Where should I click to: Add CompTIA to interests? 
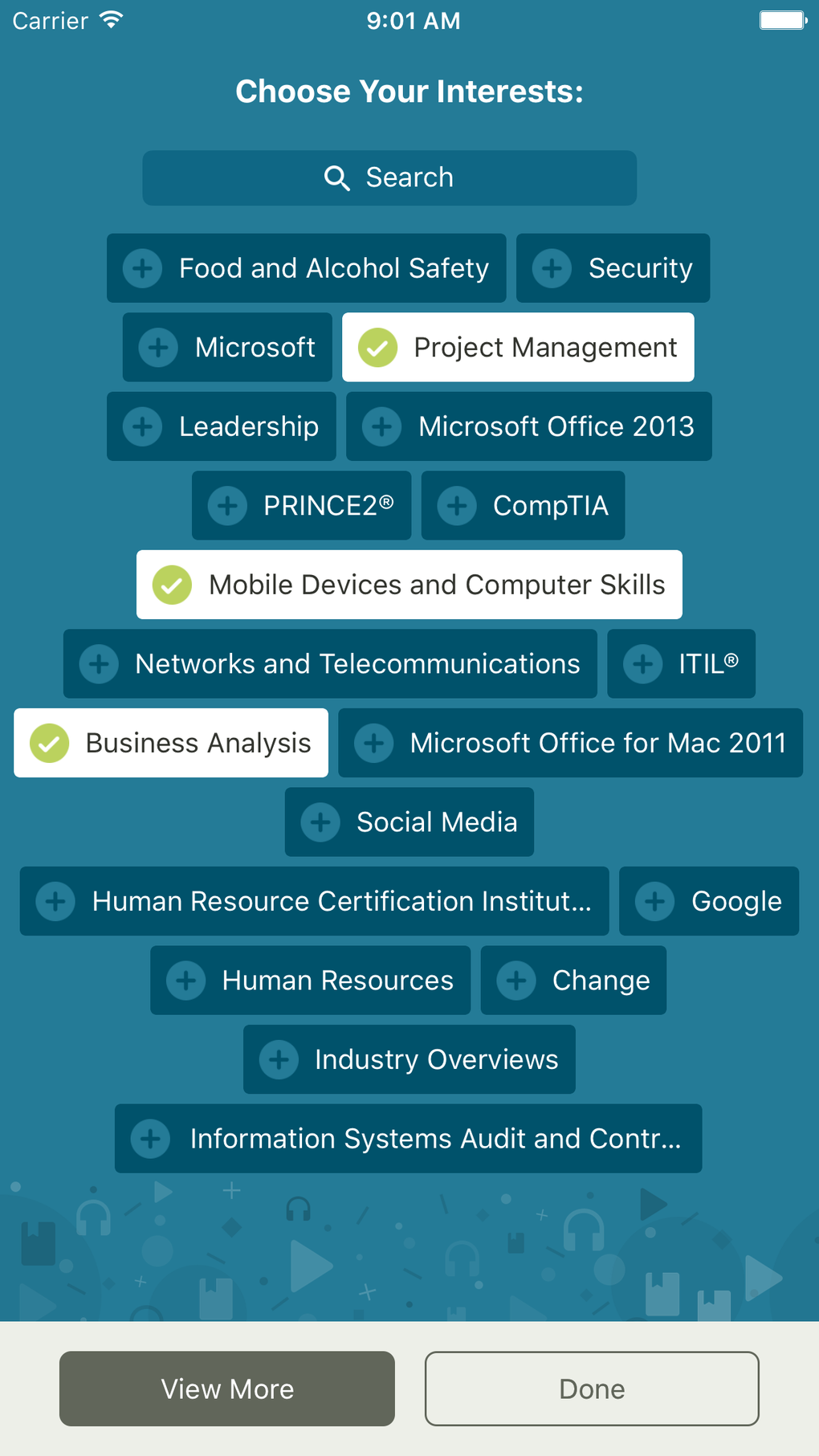coord(523,505)
